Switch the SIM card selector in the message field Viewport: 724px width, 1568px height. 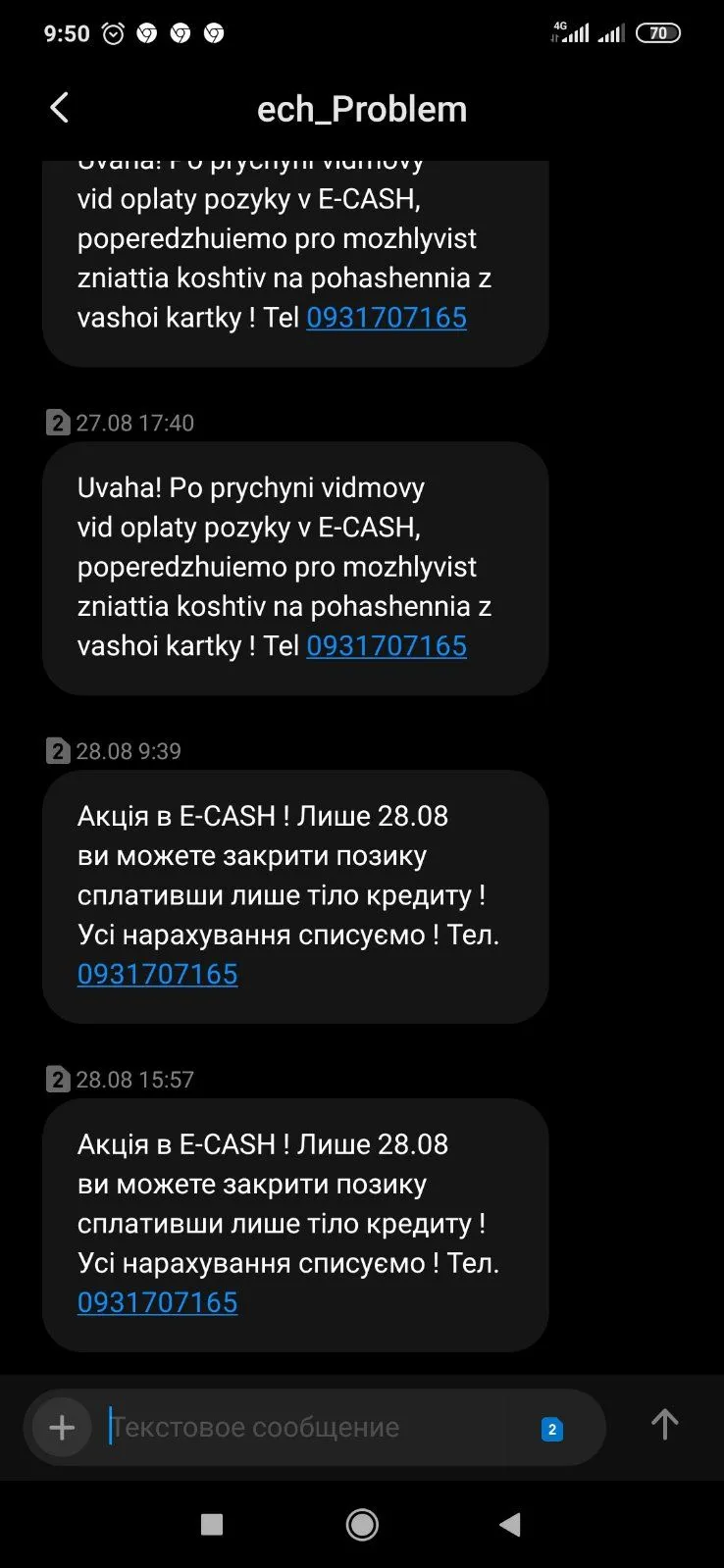[552, 1429]
